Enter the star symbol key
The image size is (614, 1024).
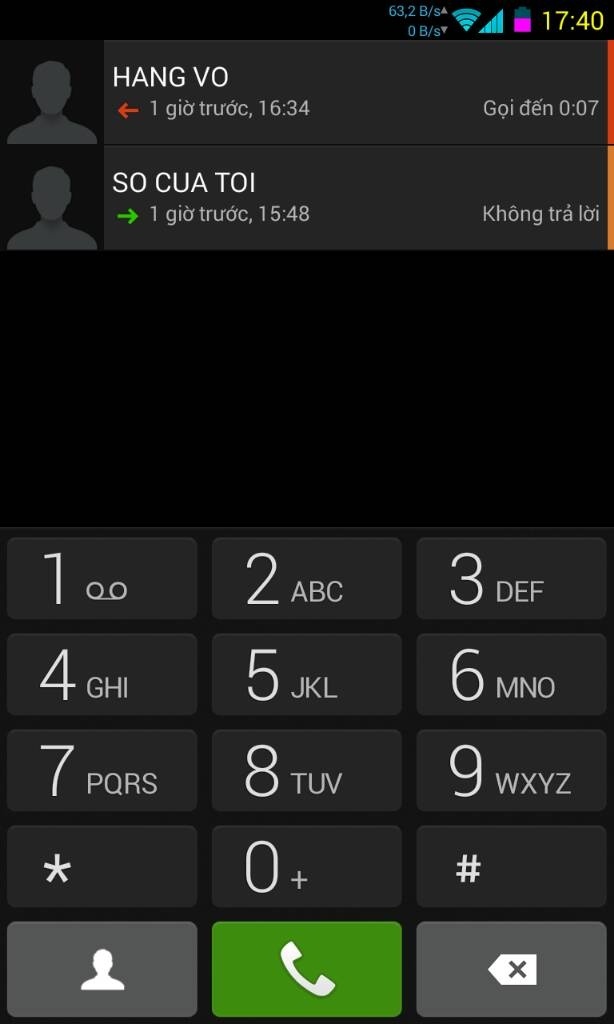point(102,866)
